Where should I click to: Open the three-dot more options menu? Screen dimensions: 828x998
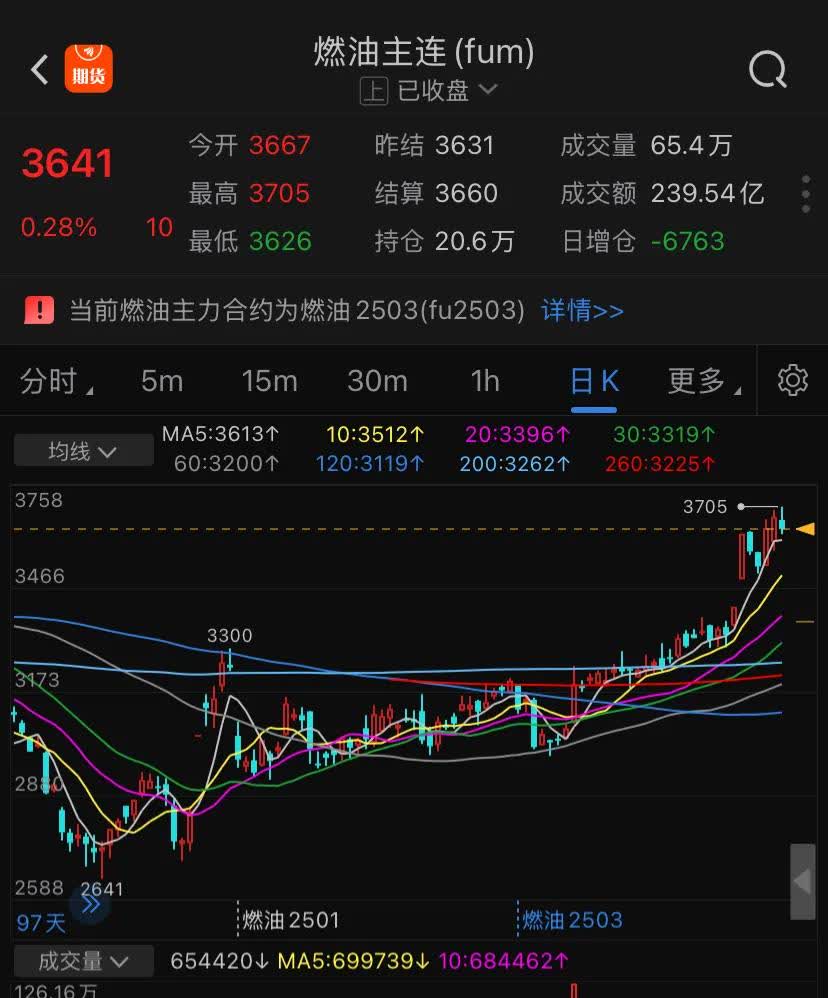click(805, 195)
